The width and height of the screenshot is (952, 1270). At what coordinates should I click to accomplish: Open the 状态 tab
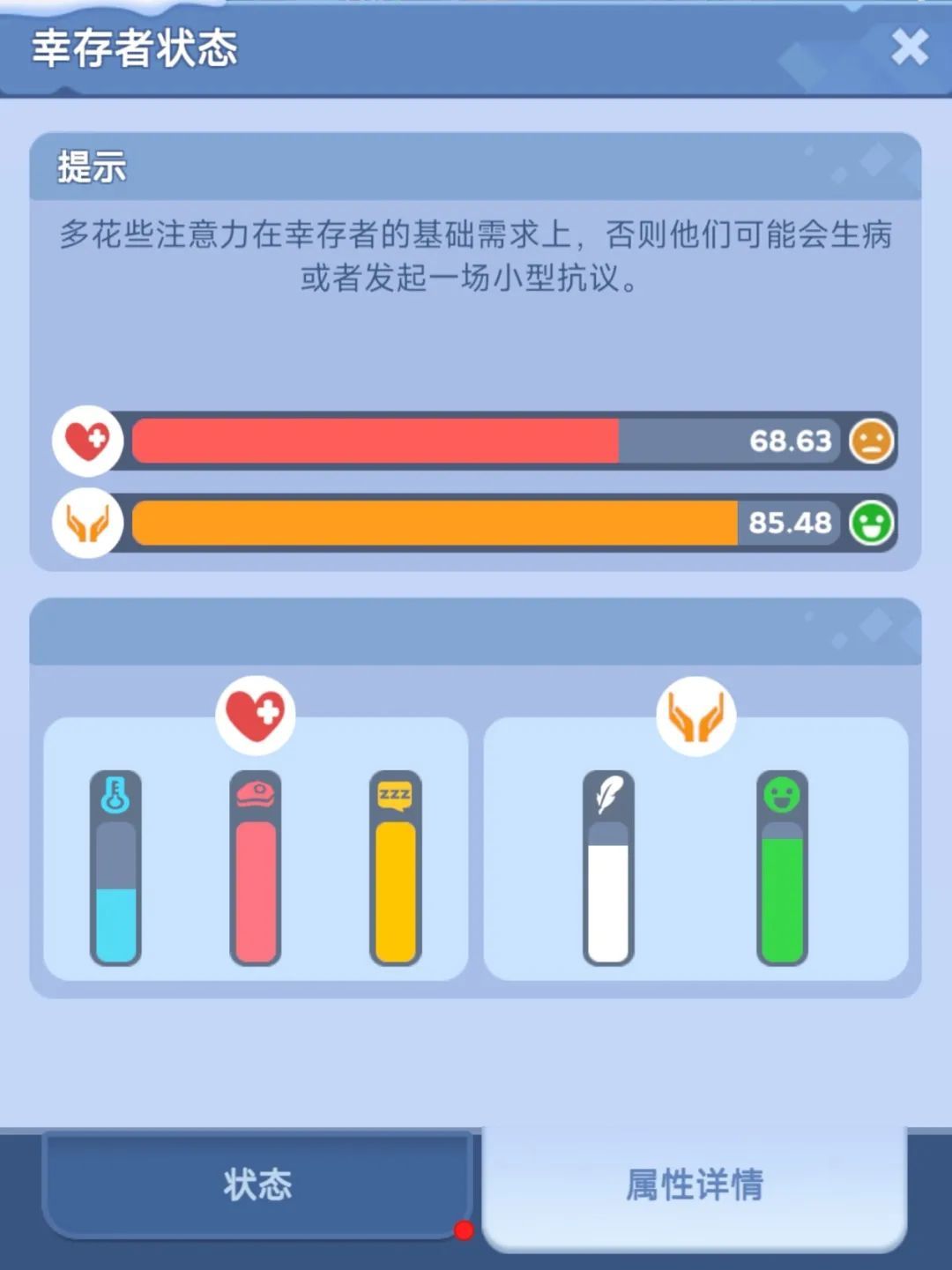click(x=255, y=1185)
